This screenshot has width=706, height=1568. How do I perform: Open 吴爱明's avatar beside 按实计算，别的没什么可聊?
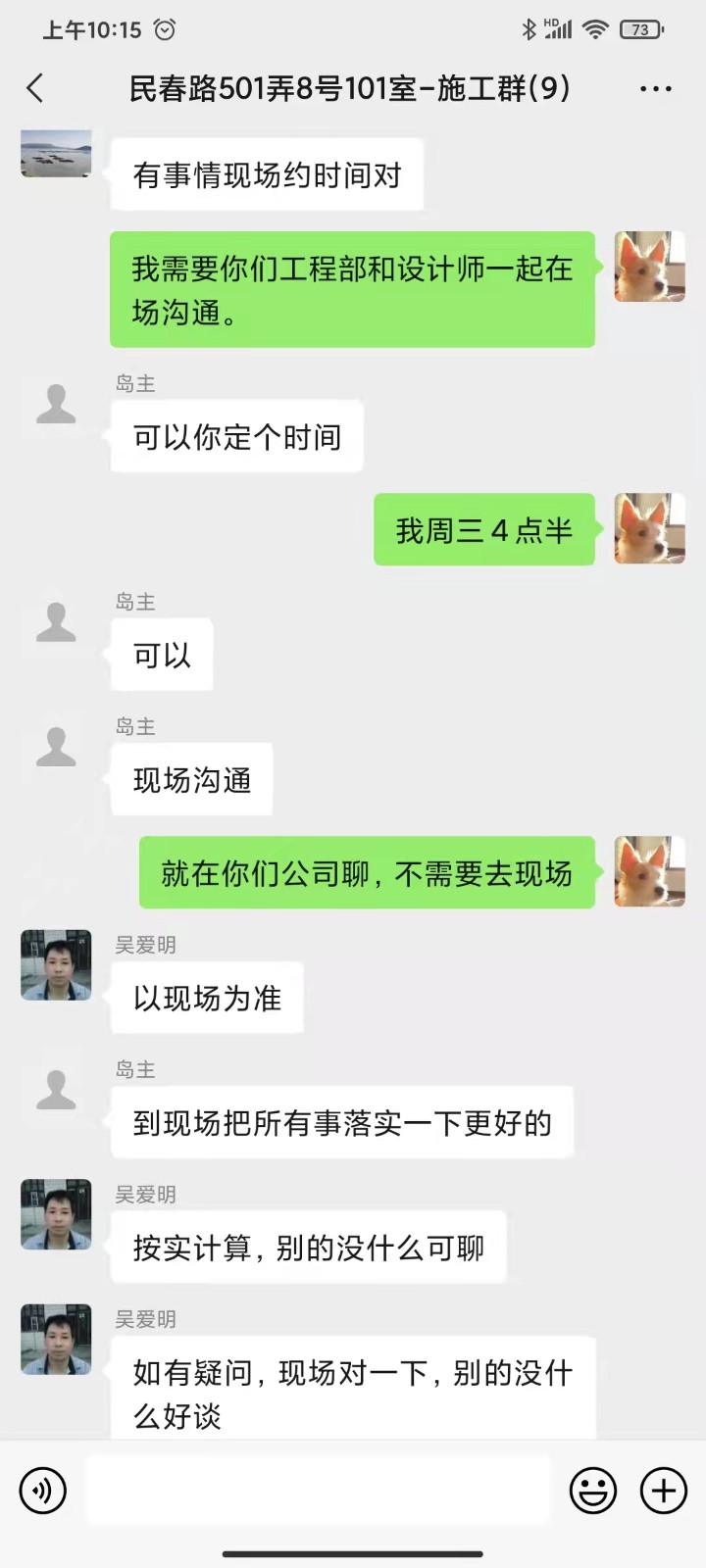[56, 1214]
